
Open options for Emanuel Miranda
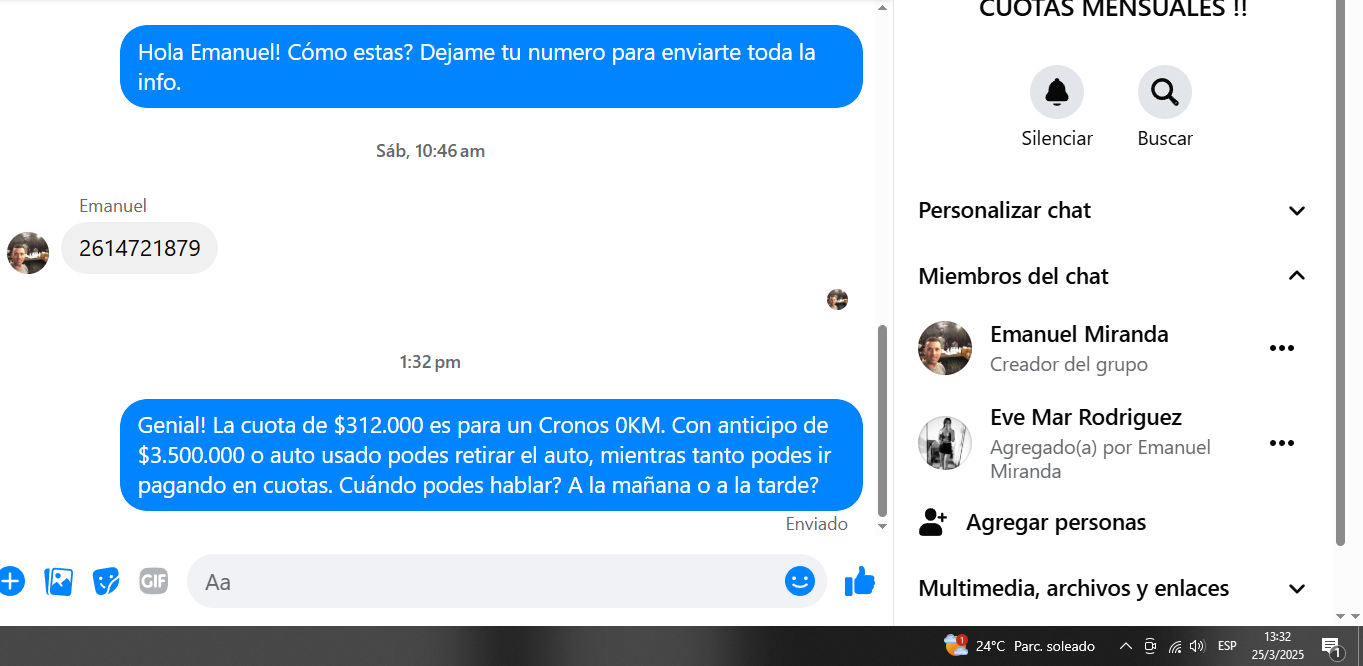[1281, 348]
